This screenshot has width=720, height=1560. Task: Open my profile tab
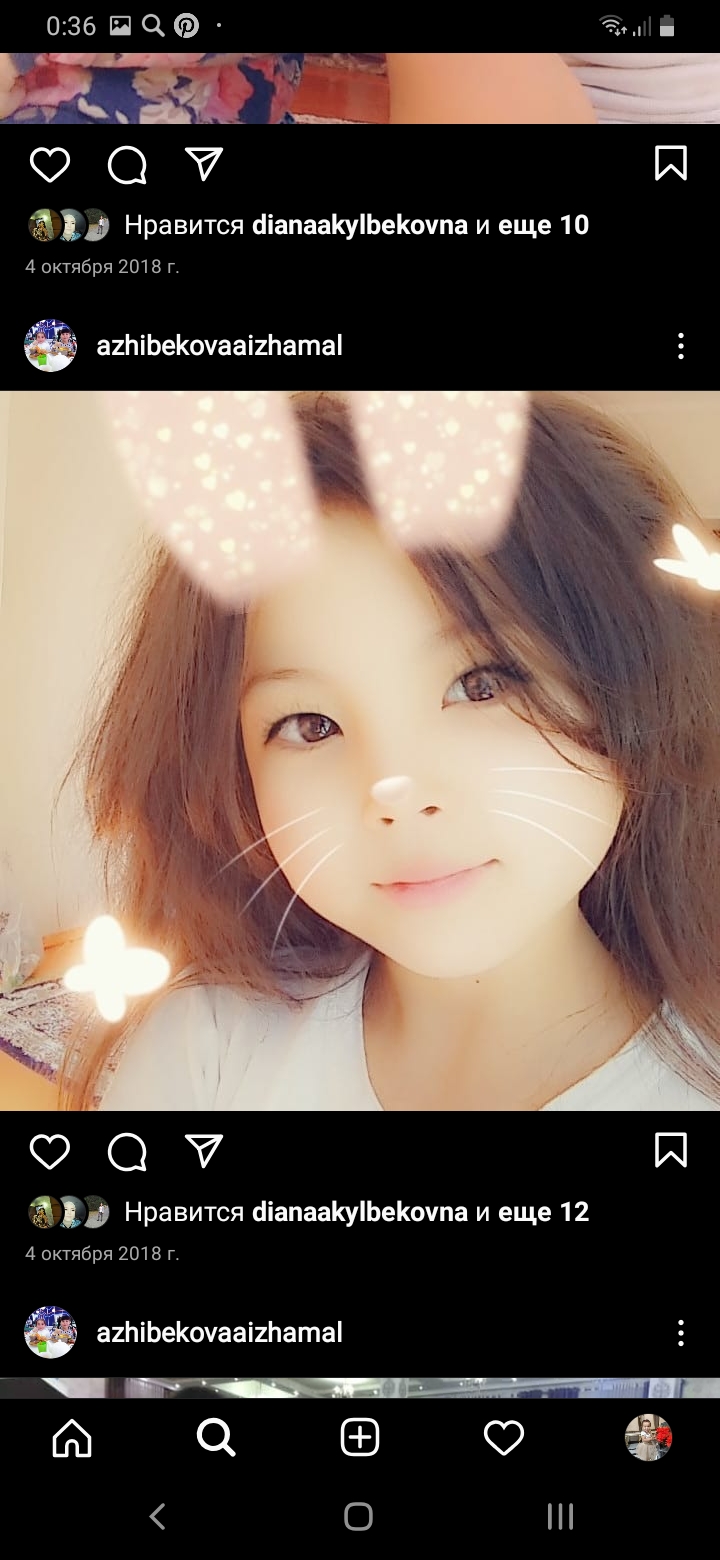pos(648,1438)
